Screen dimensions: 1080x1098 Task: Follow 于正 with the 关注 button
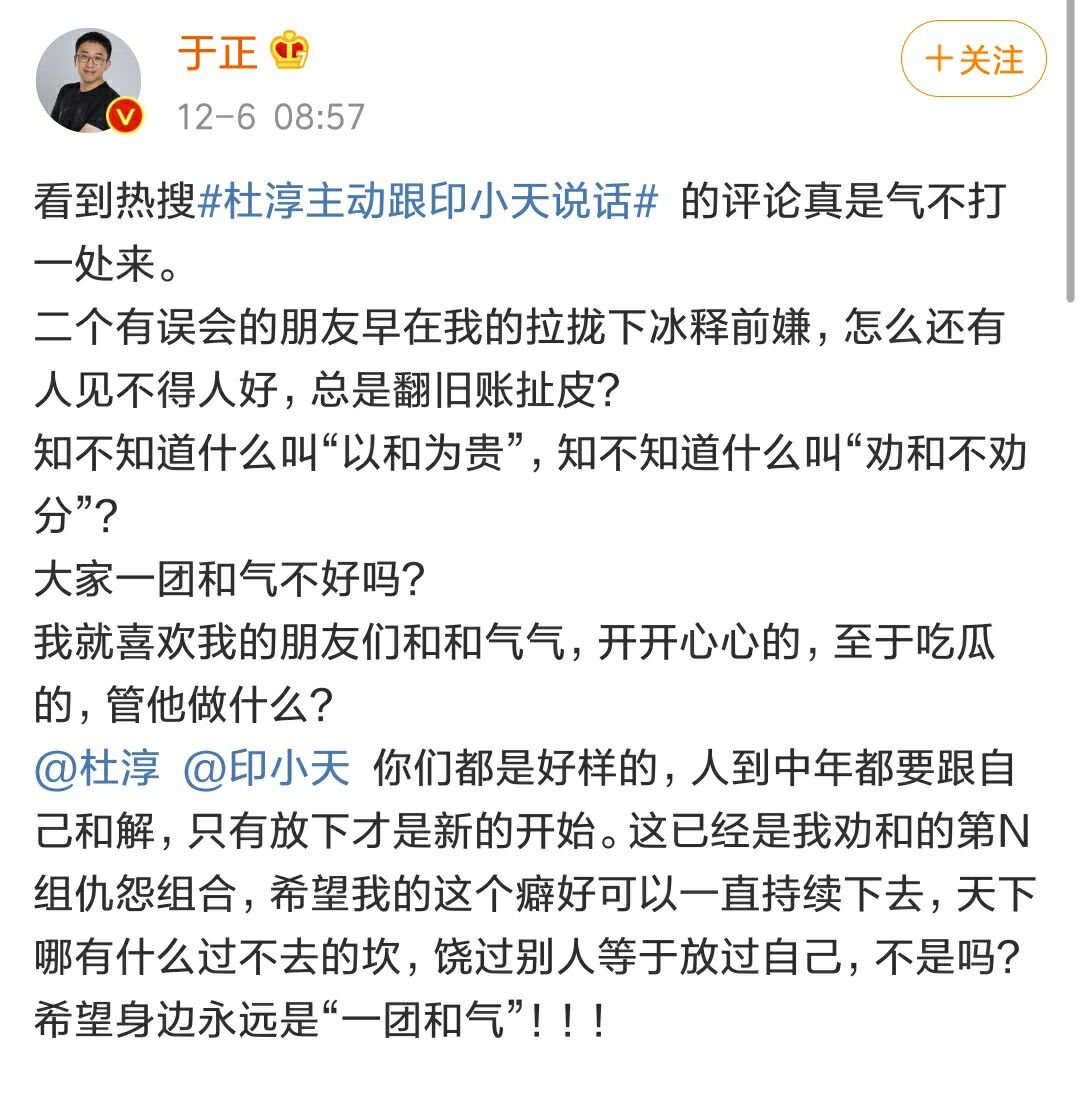(973, 60)
